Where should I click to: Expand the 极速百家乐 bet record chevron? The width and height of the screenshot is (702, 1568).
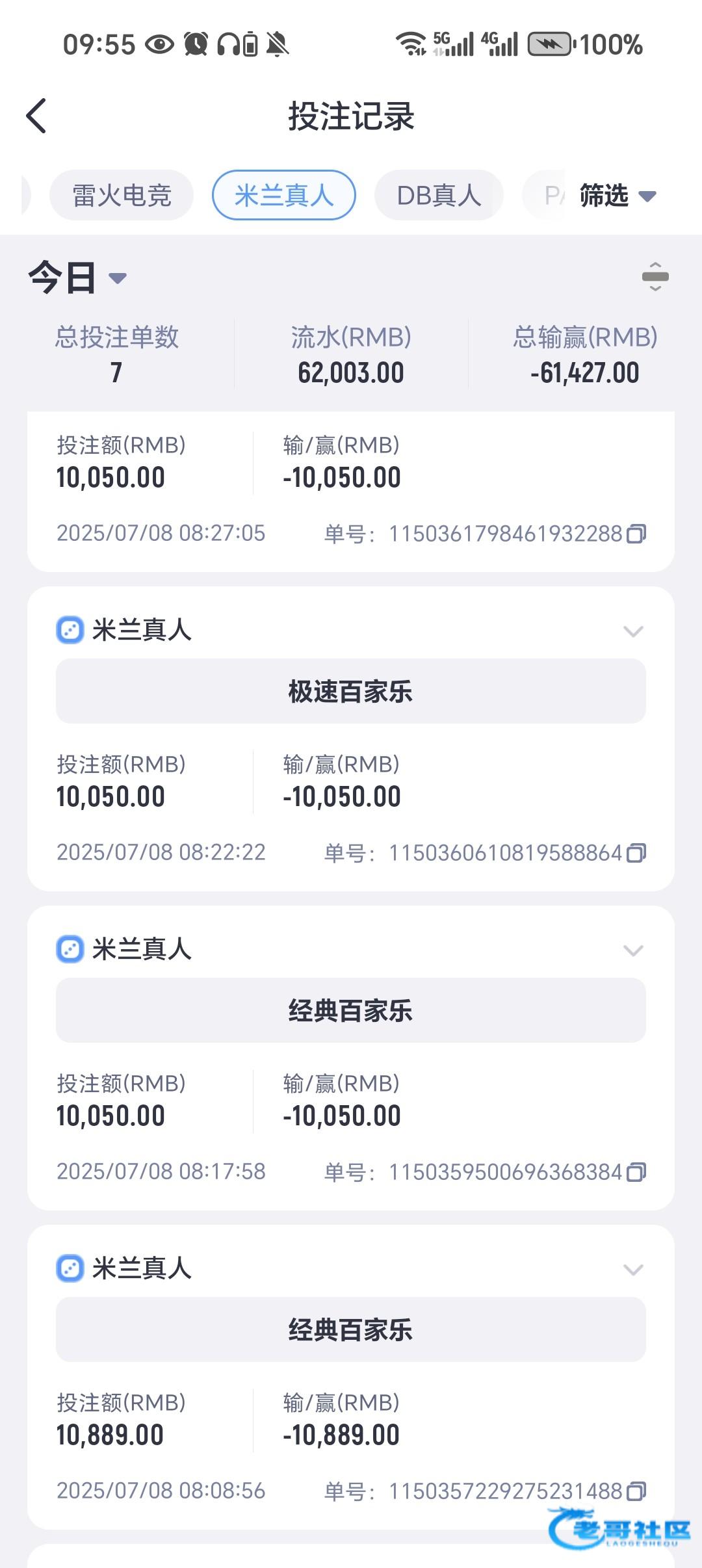point(633,631)
